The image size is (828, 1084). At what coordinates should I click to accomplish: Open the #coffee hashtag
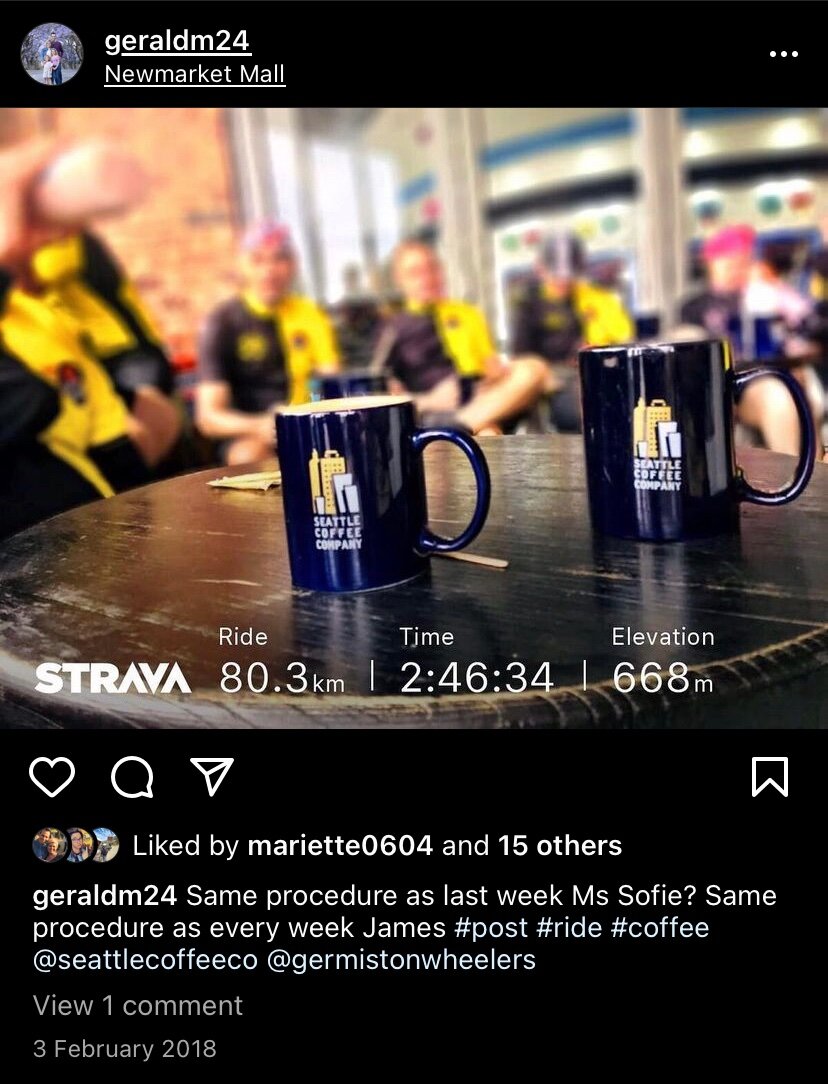[x=660, y=927]
